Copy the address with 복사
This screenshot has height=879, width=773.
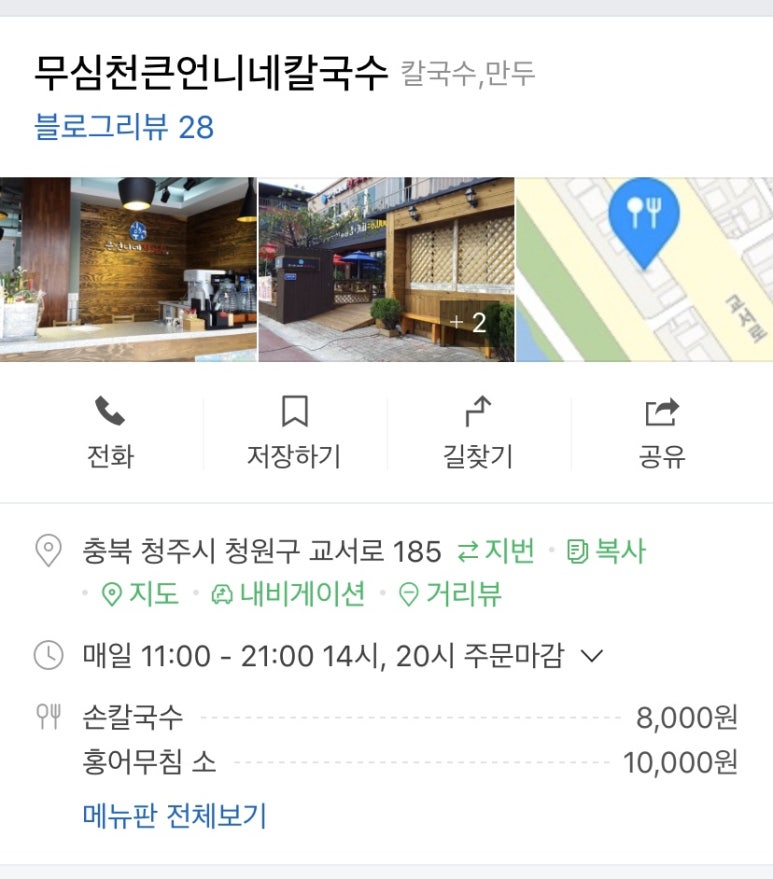[606, 551]
